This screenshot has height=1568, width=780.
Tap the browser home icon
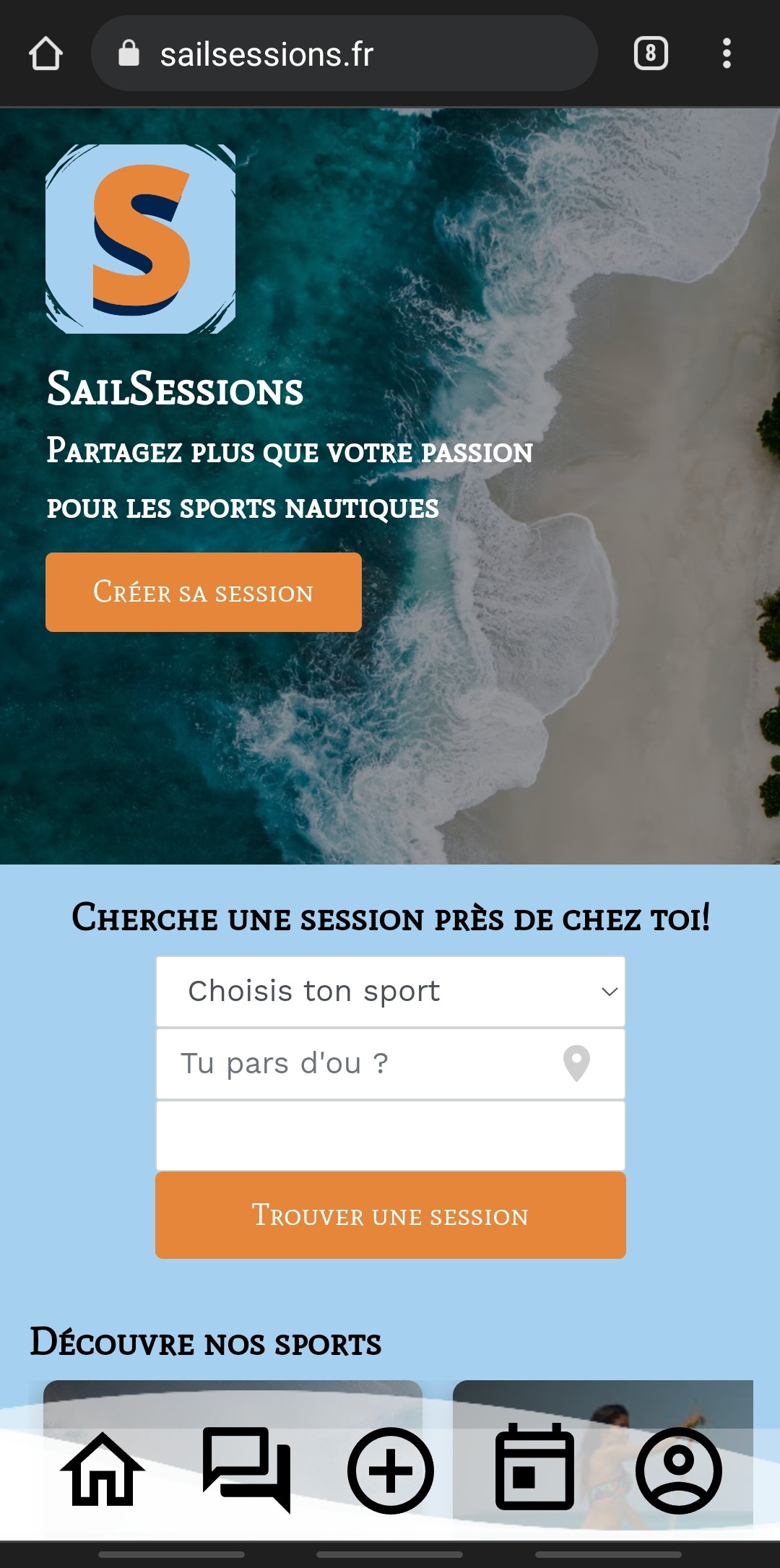point(45,54)
